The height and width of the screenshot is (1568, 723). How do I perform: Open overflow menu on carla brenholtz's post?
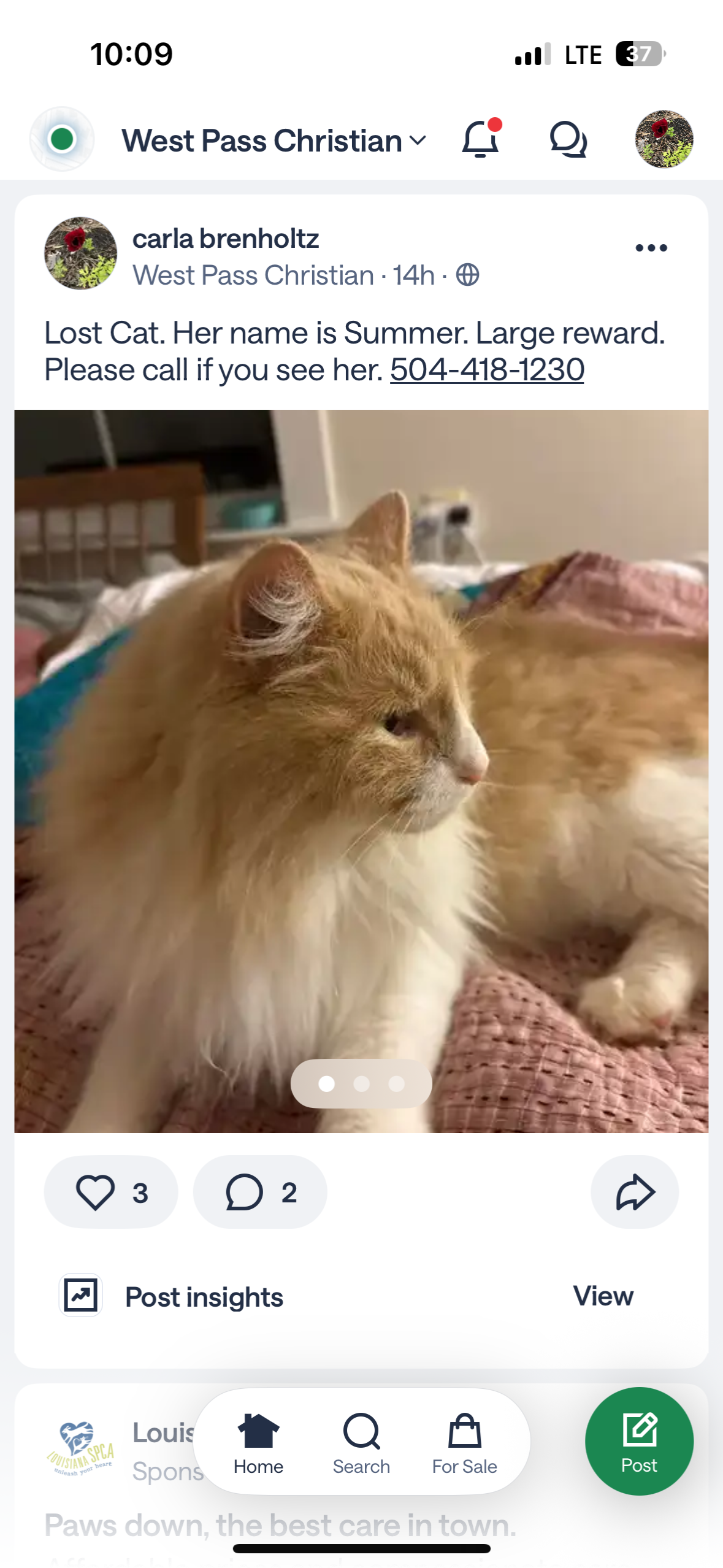point(651,248)
